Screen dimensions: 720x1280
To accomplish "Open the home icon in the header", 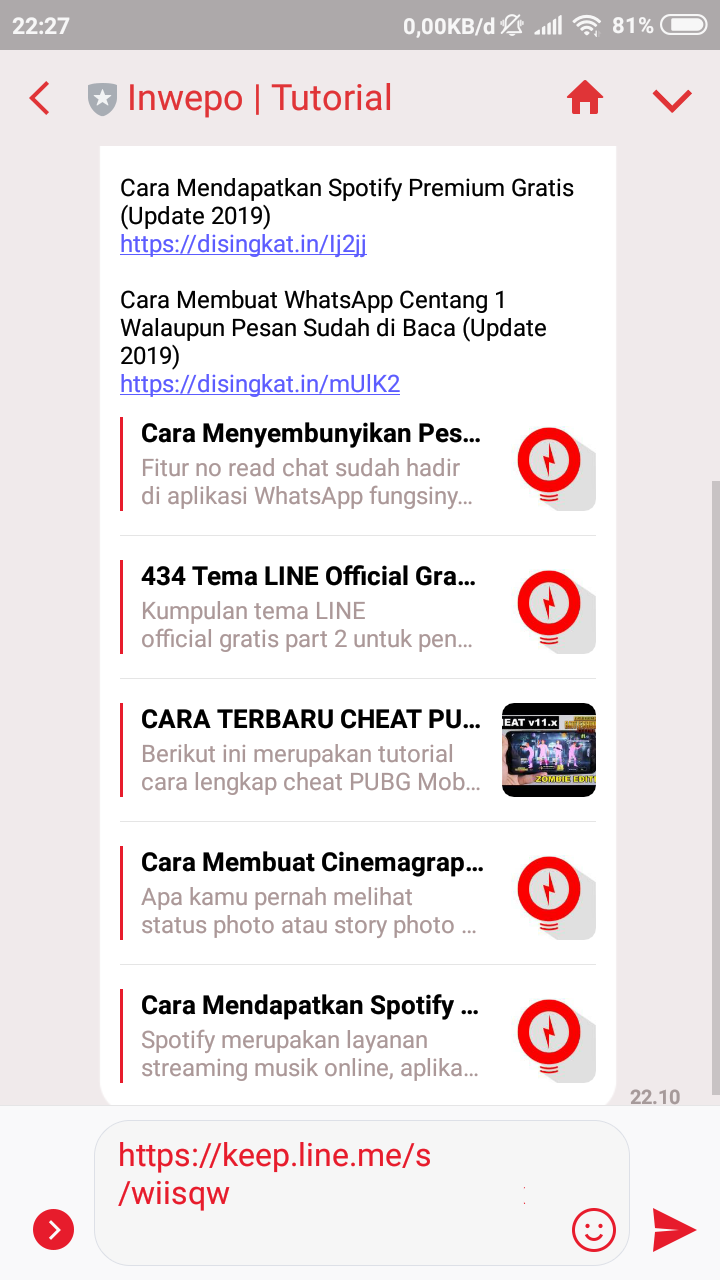I will coord(585,99).
